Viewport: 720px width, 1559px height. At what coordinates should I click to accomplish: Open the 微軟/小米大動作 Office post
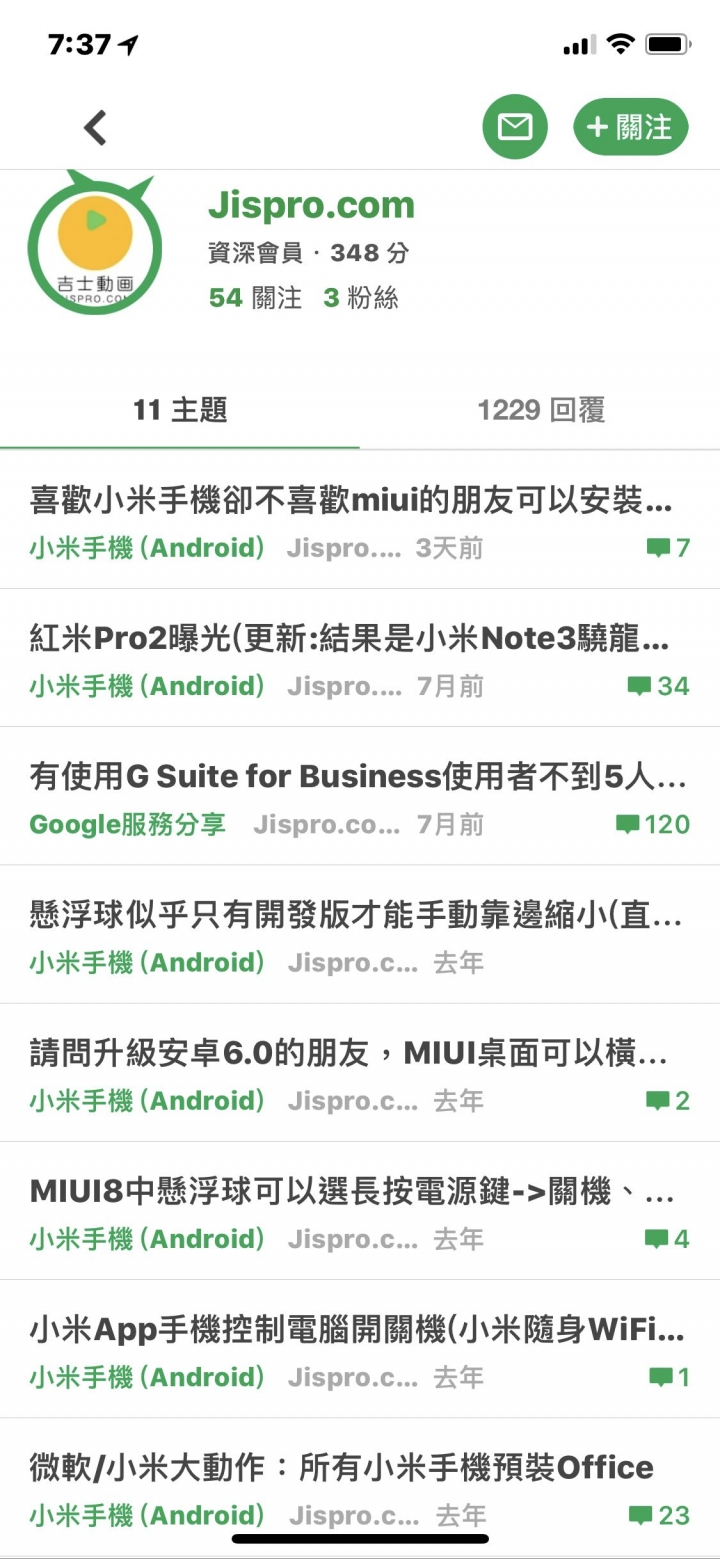(342, 1467)
